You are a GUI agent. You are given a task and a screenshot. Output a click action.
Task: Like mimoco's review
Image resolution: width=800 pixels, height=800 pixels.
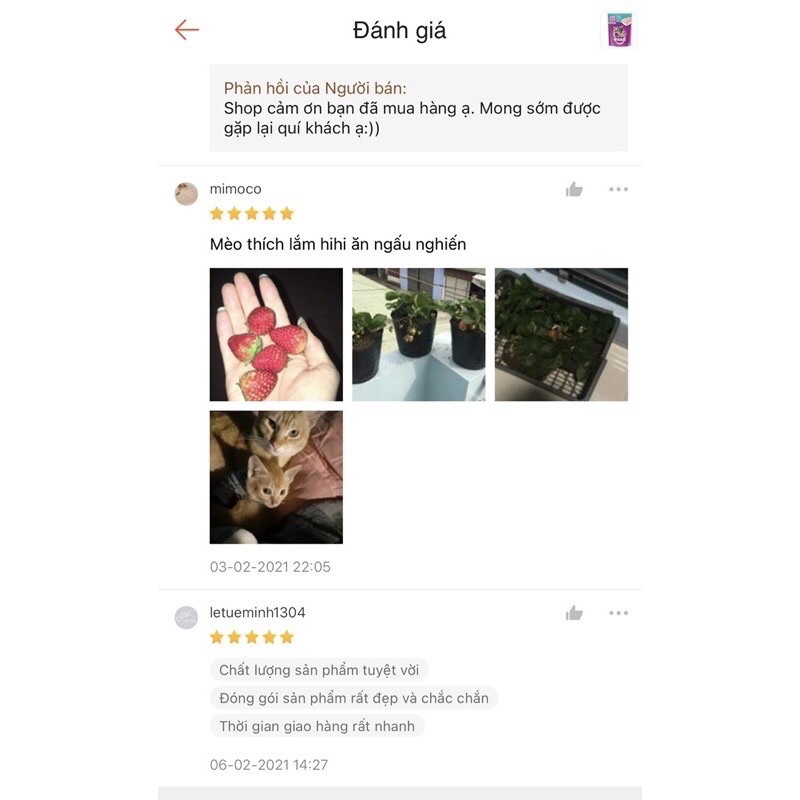tap(574, 189)
